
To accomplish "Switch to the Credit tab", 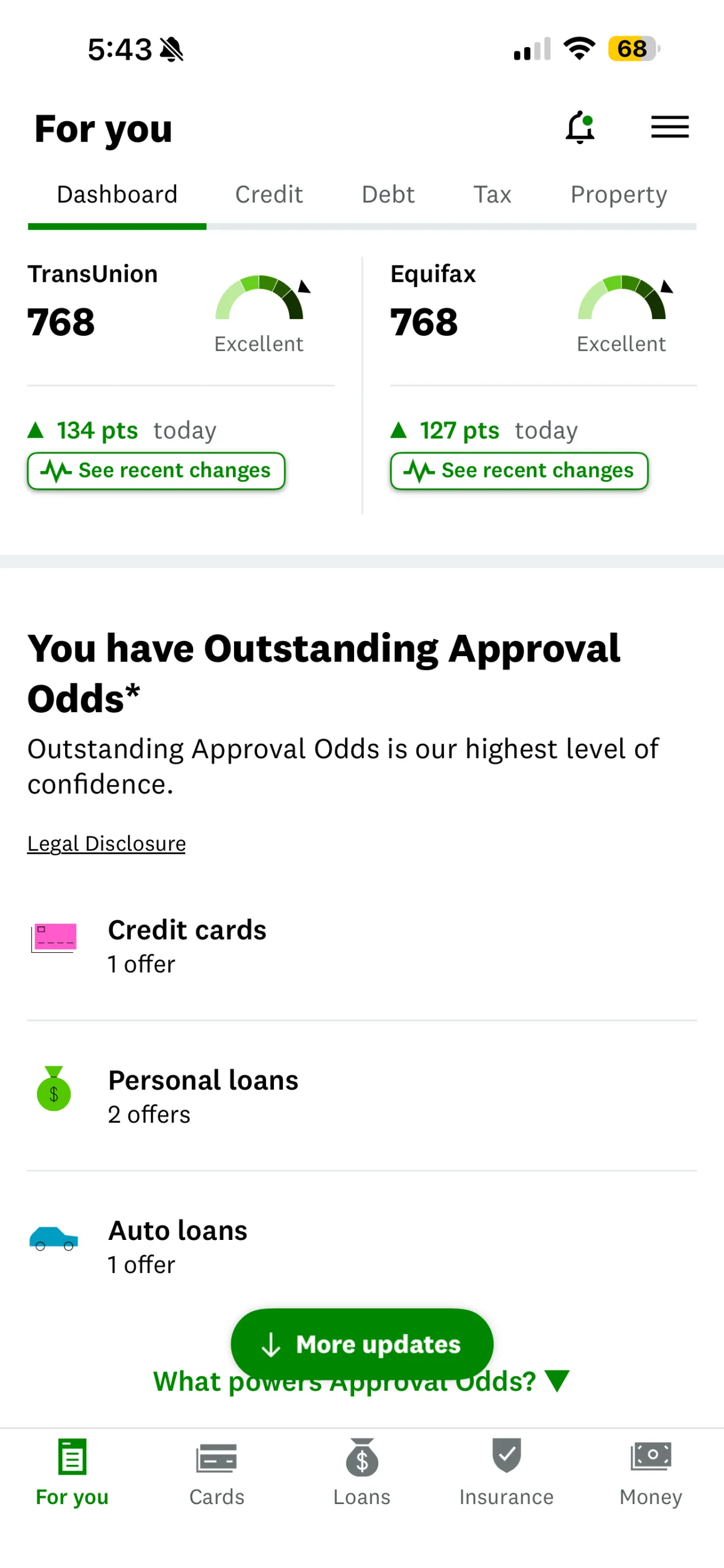I will pos(268,195).
